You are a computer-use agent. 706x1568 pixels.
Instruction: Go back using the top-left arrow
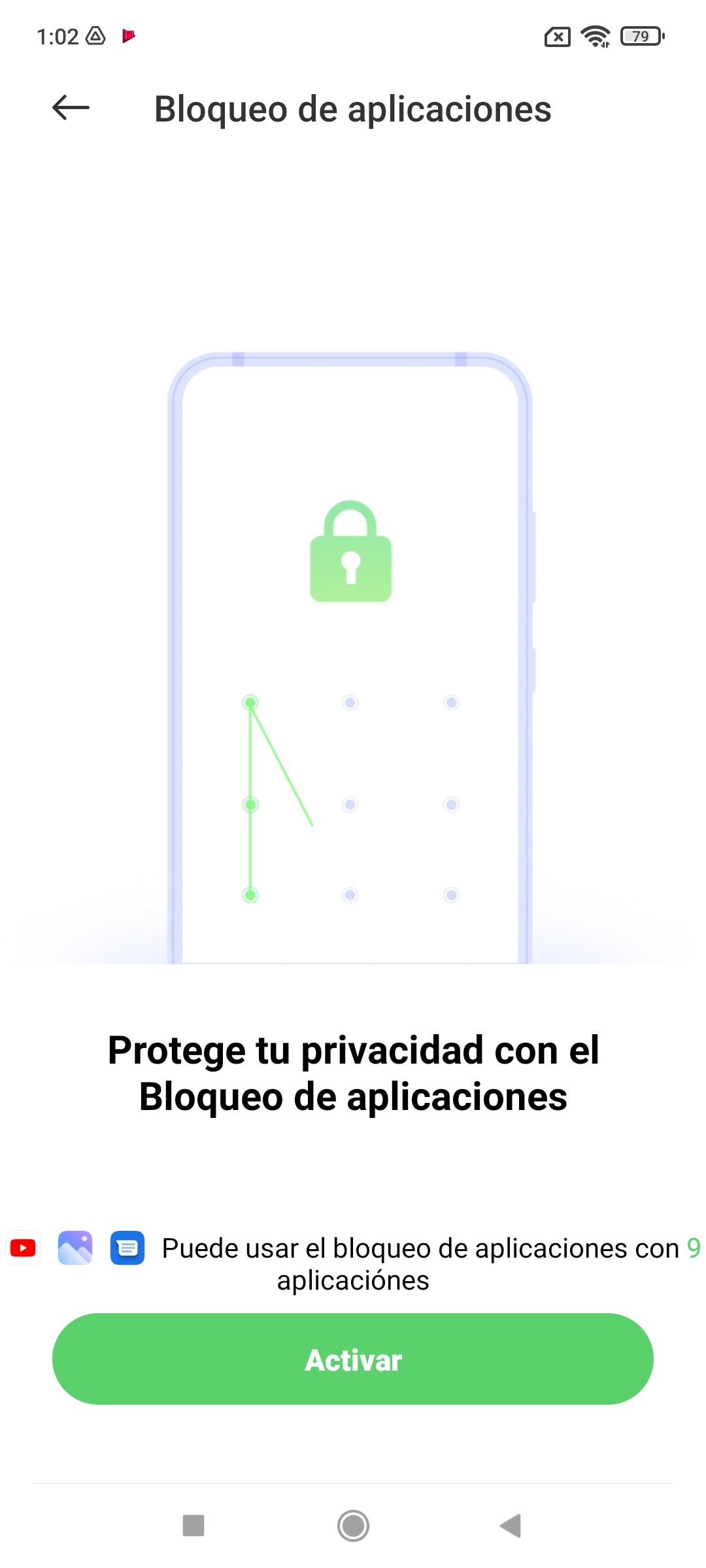(x=71, y=108)
